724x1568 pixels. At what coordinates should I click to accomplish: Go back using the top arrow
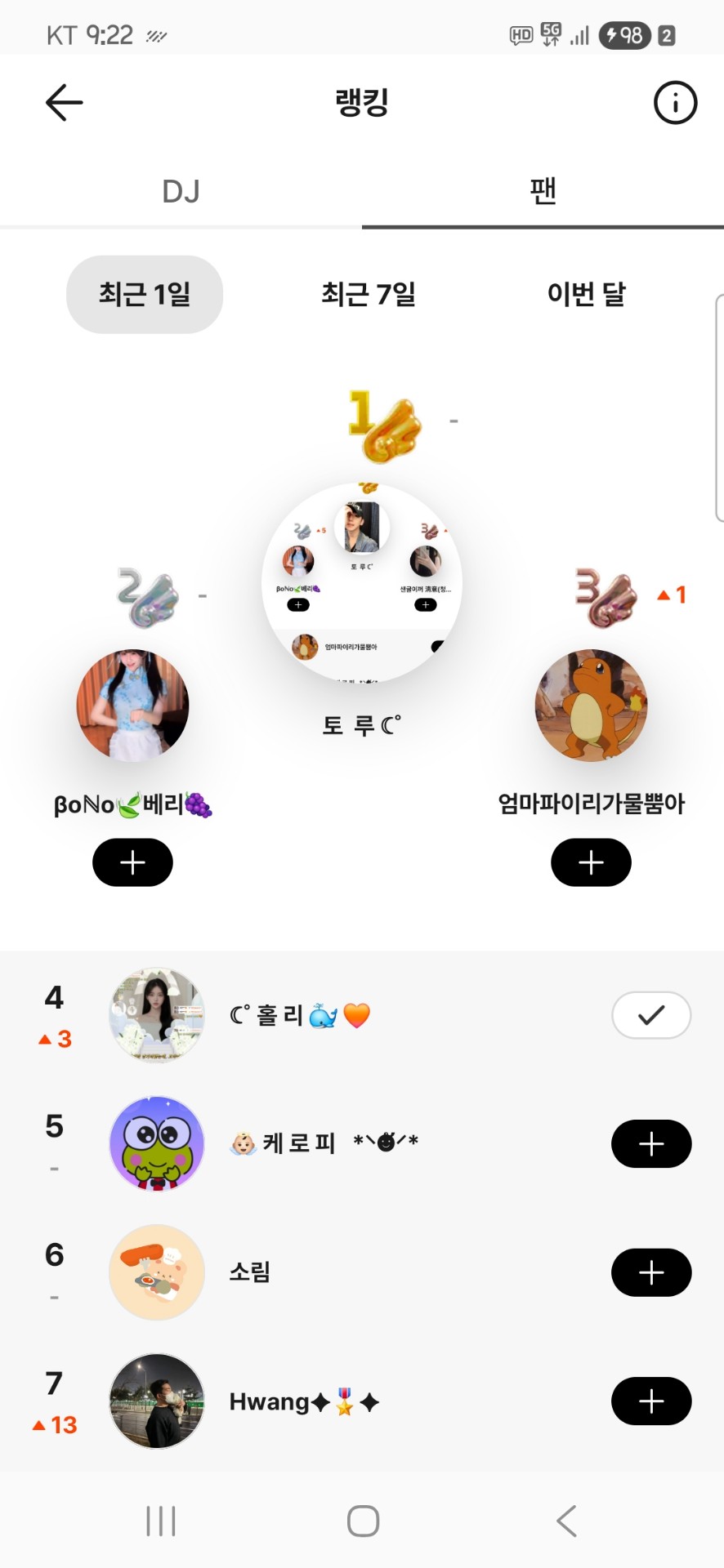64,103
